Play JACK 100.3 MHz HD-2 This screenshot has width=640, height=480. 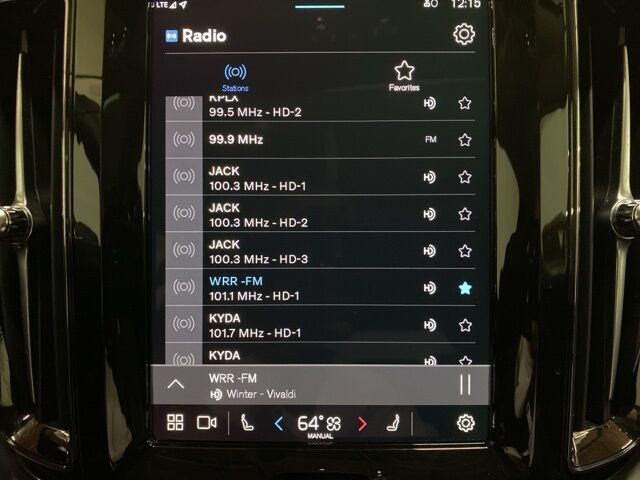pos(300,214)
